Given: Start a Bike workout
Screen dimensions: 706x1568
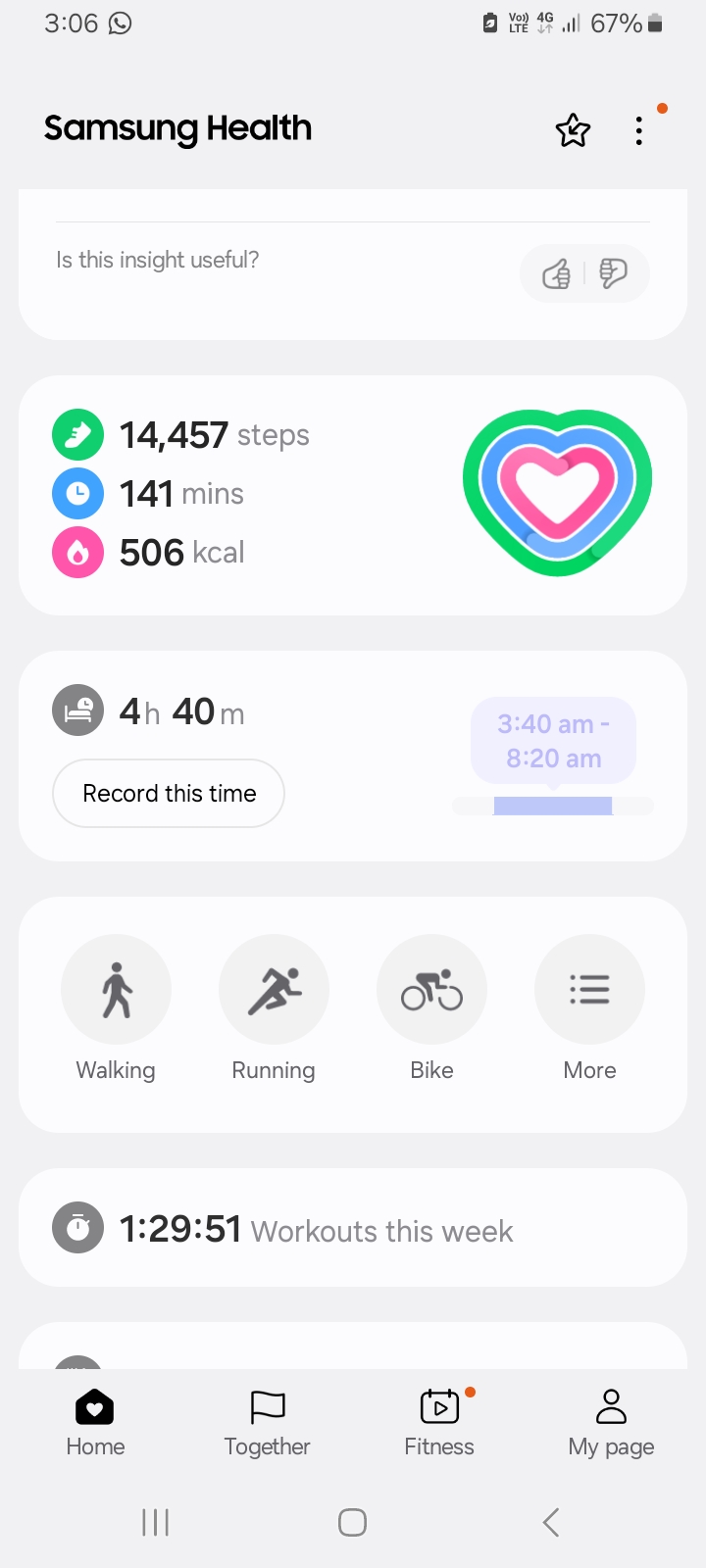Looking at the screenshot, I should [431, 1009].
